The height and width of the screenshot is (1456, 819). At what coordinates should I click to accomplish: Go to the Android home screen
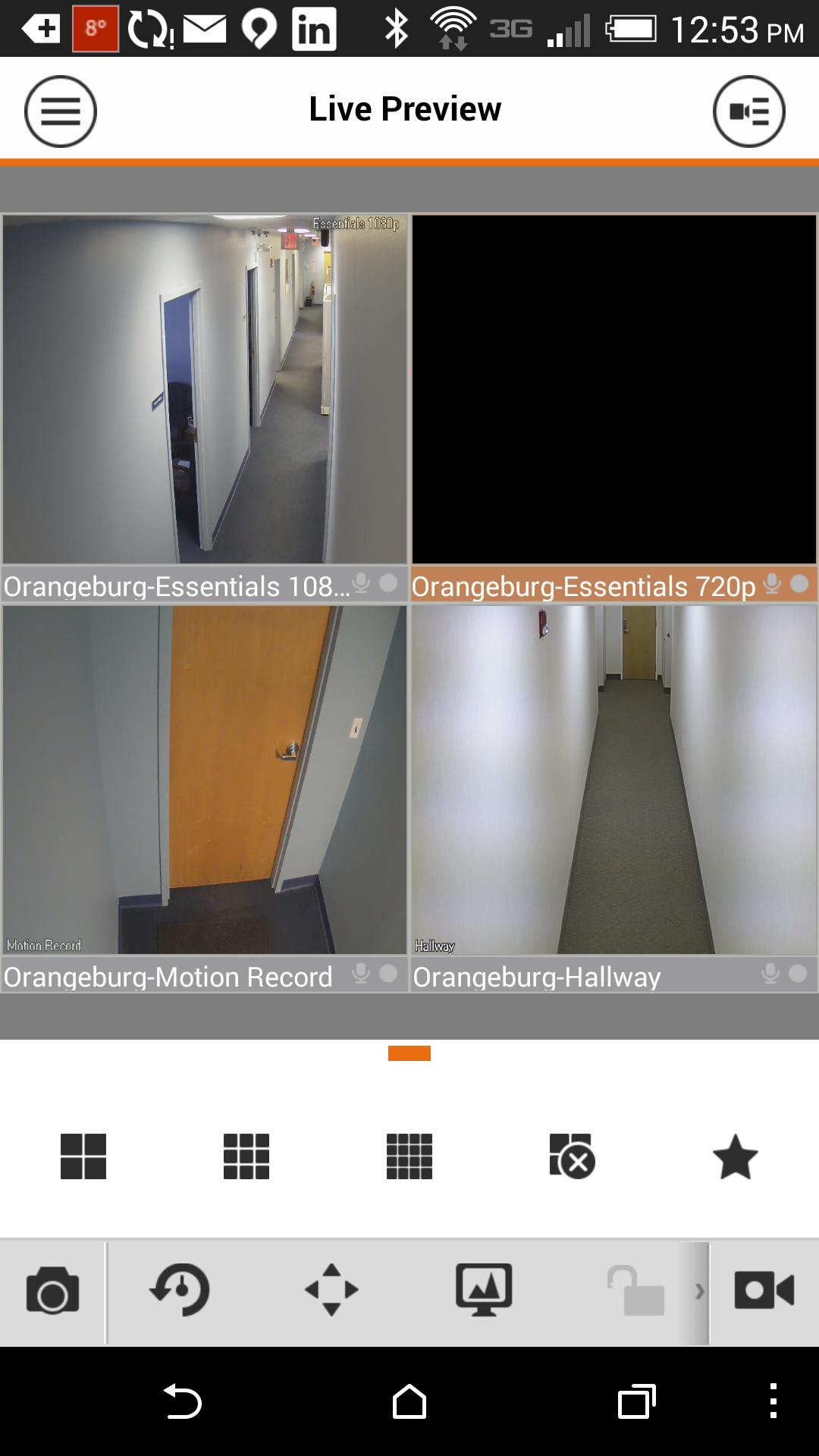point(409,1401)
